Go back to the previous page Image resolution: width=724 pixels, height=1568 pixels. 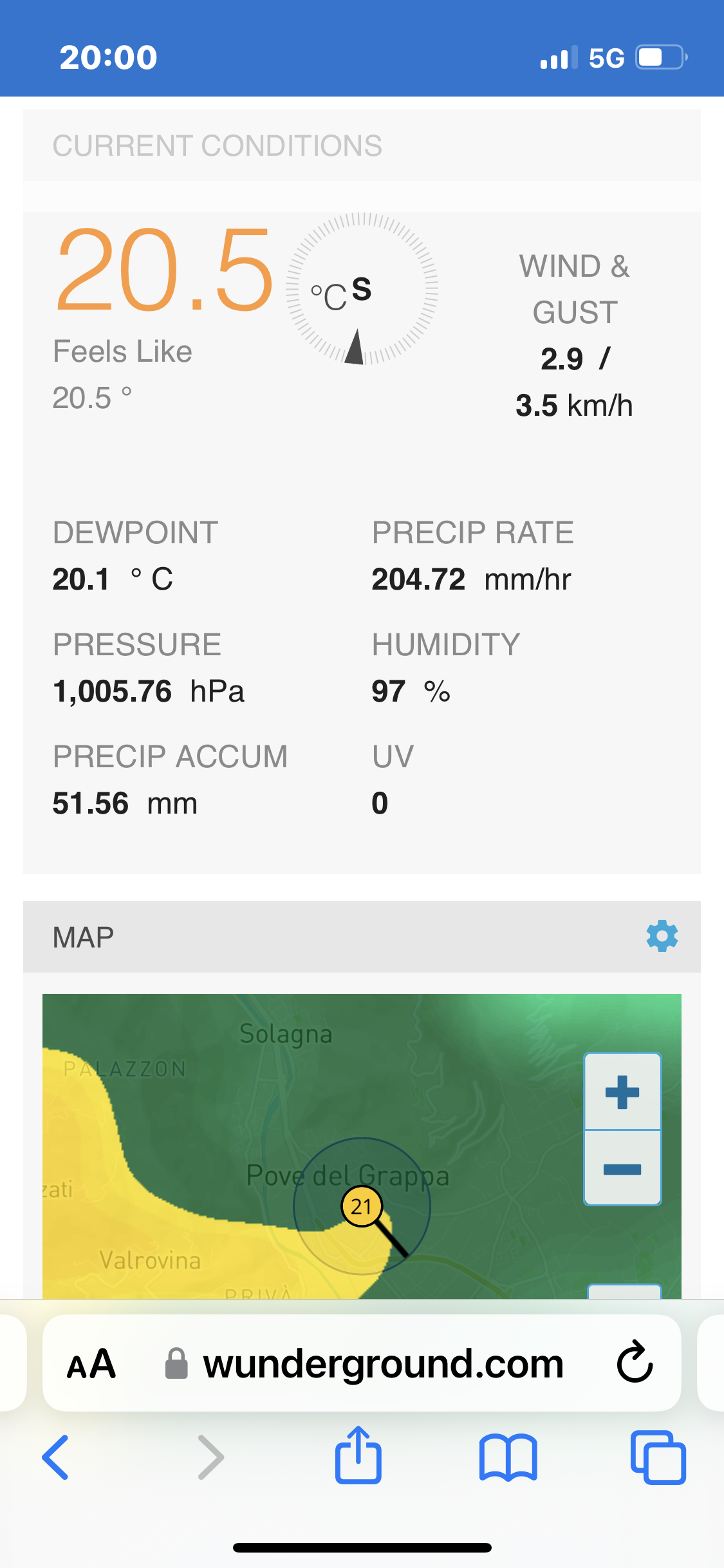pyautogui.click(x=56, y=1457)
